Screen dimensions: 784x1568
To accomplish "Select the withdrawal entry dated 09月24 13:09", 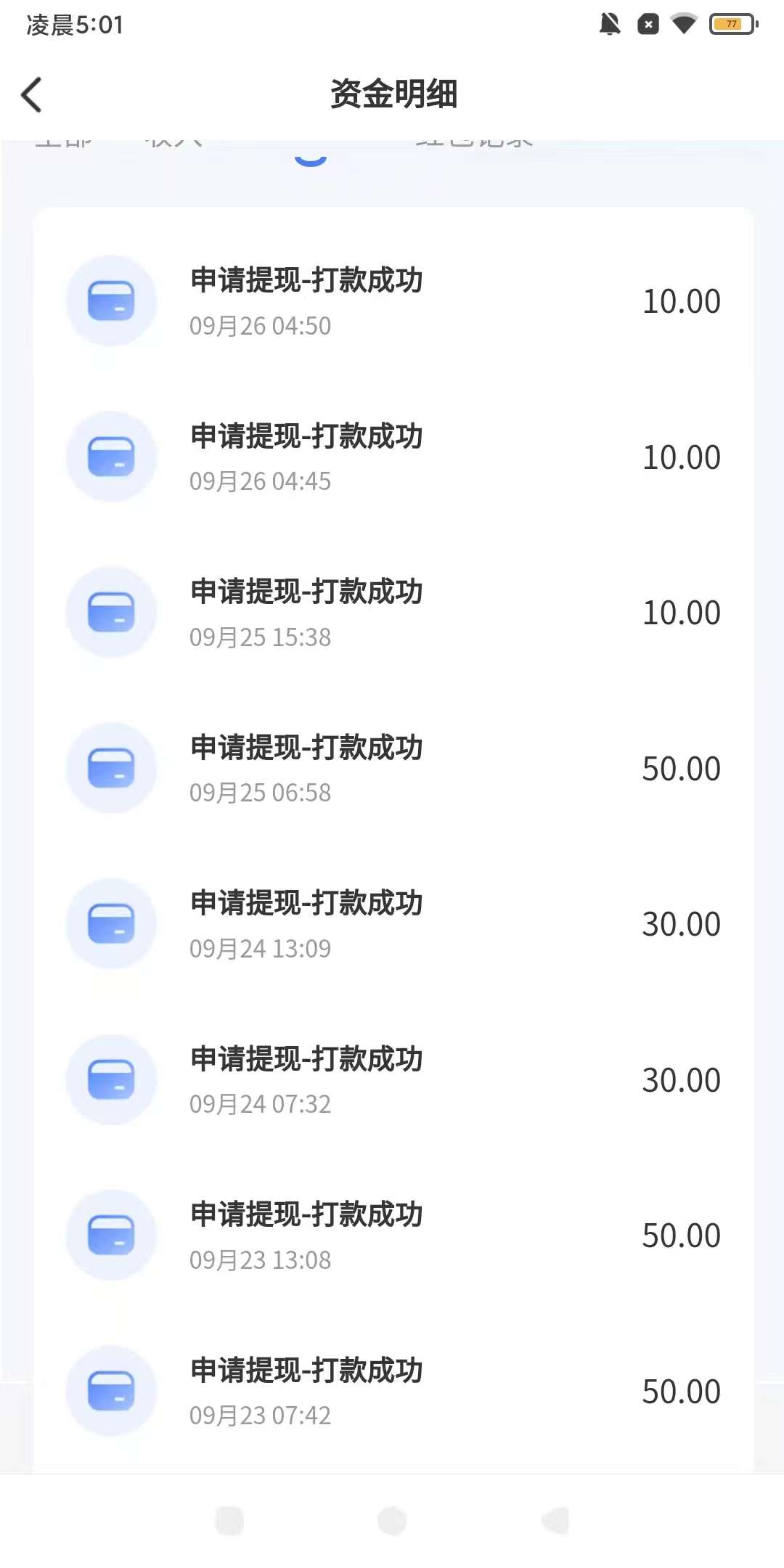I will (393, 923).
